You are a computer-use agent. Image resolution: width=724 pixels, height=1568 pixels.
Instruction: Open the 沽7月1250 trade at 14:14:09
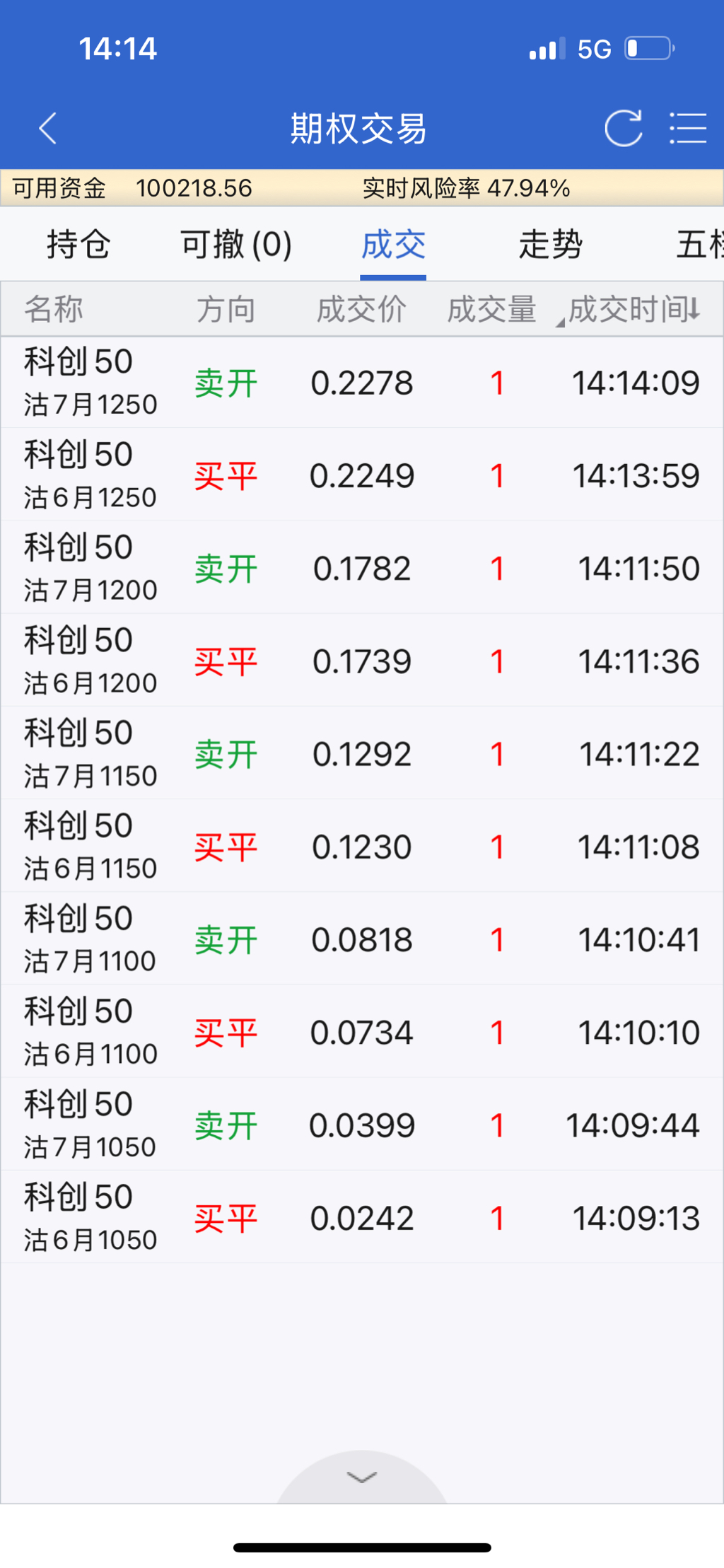pos(362,383)
